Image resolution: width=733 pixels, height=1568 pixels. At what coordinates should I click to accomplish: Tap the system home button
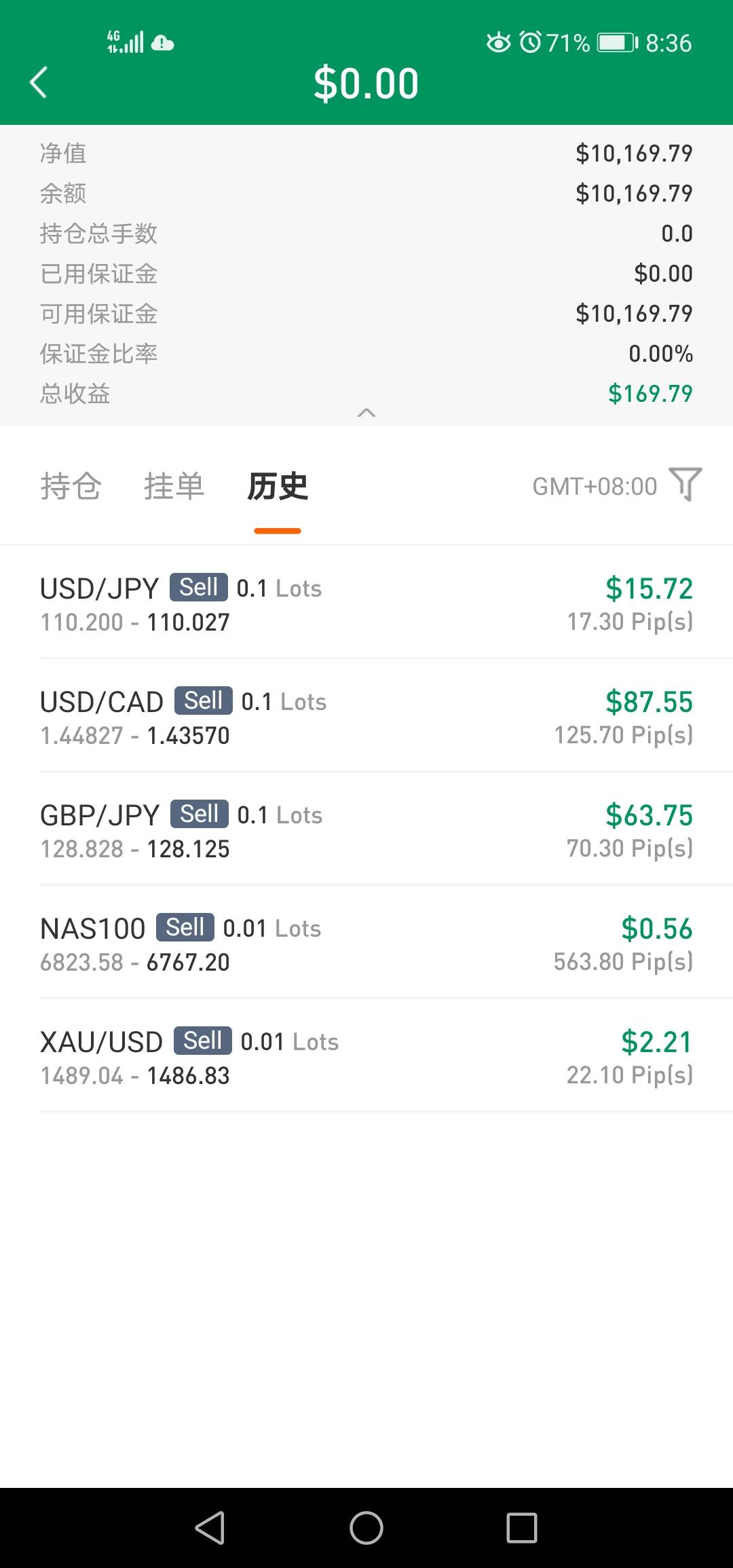tap(366, 1528)
